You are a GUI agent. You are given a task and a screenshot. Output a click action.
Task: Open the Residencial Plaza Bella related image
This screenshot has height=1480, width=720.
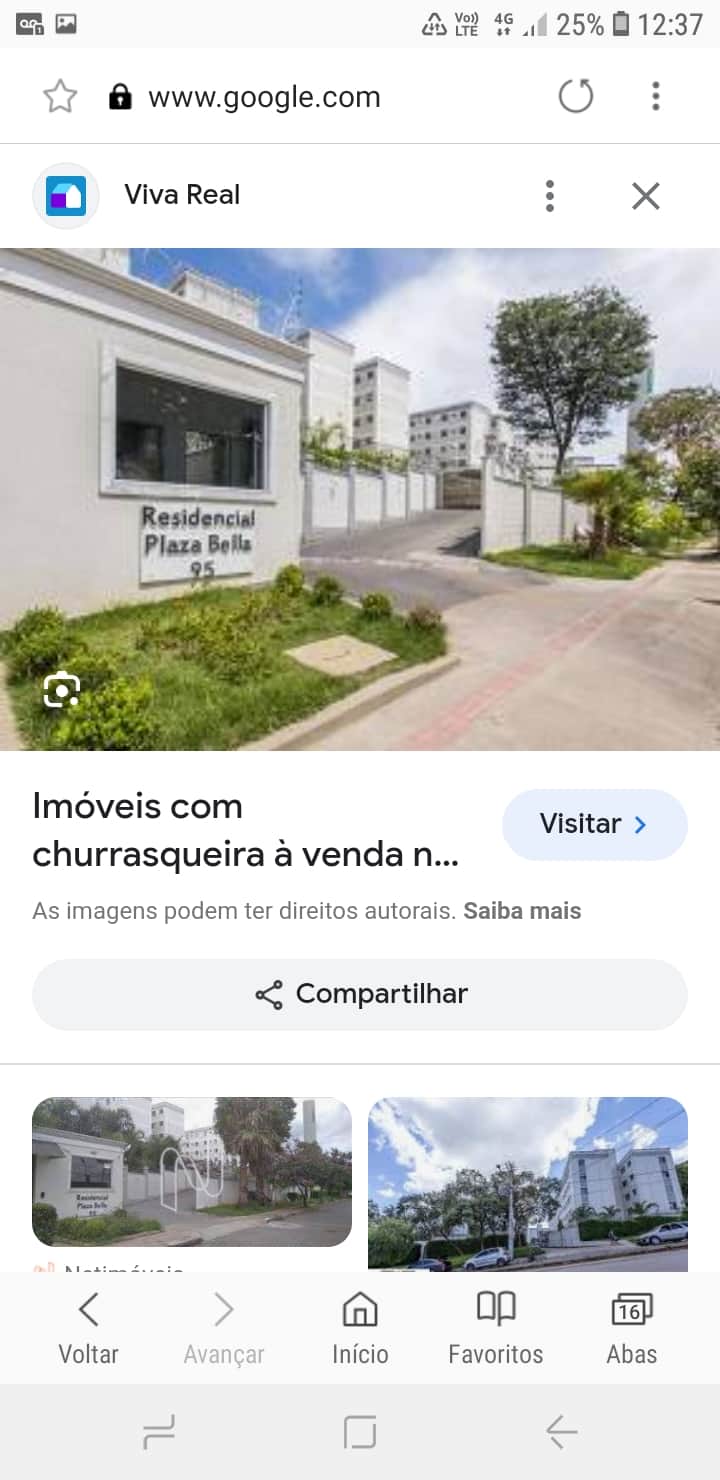coord(192,1172)
